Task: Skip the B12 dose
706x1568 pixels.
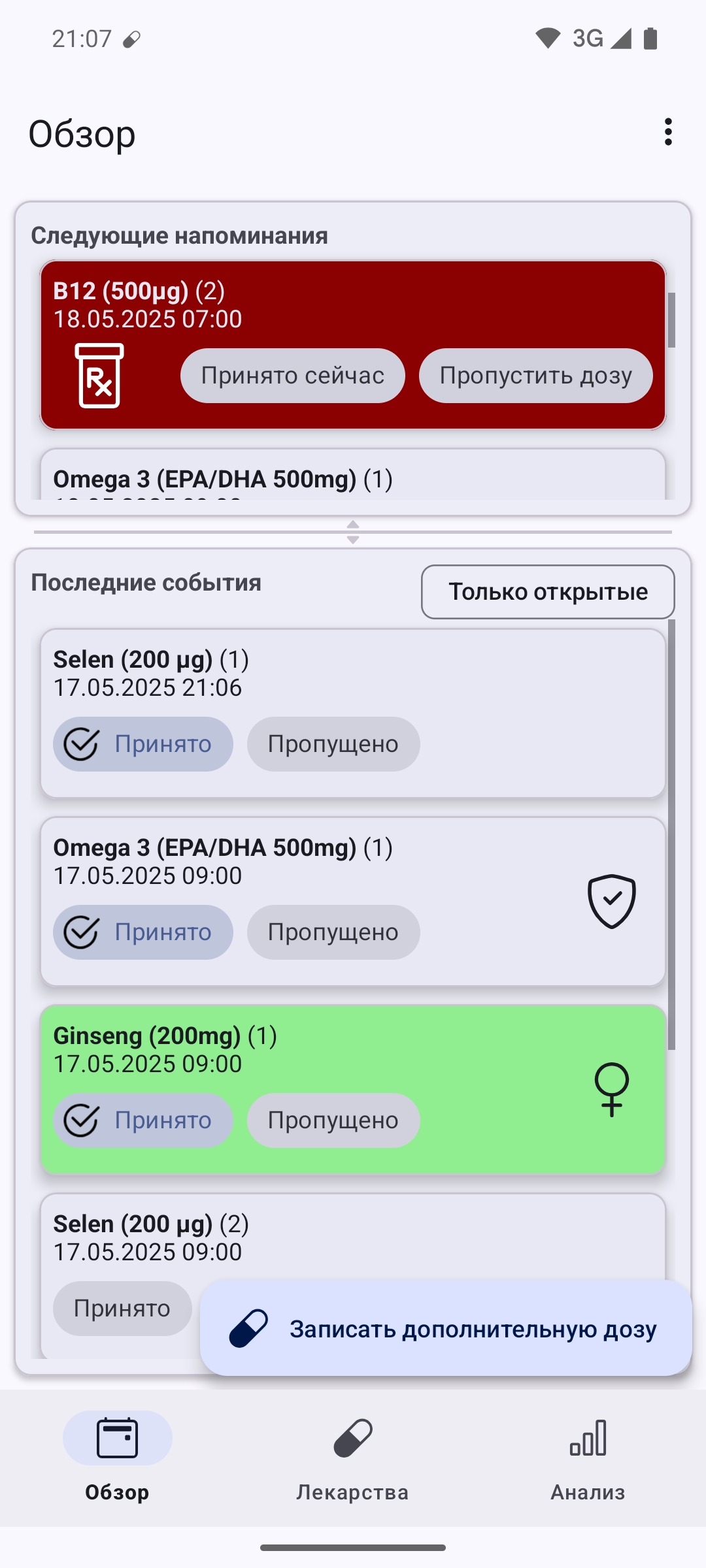Action: [535, 376]
